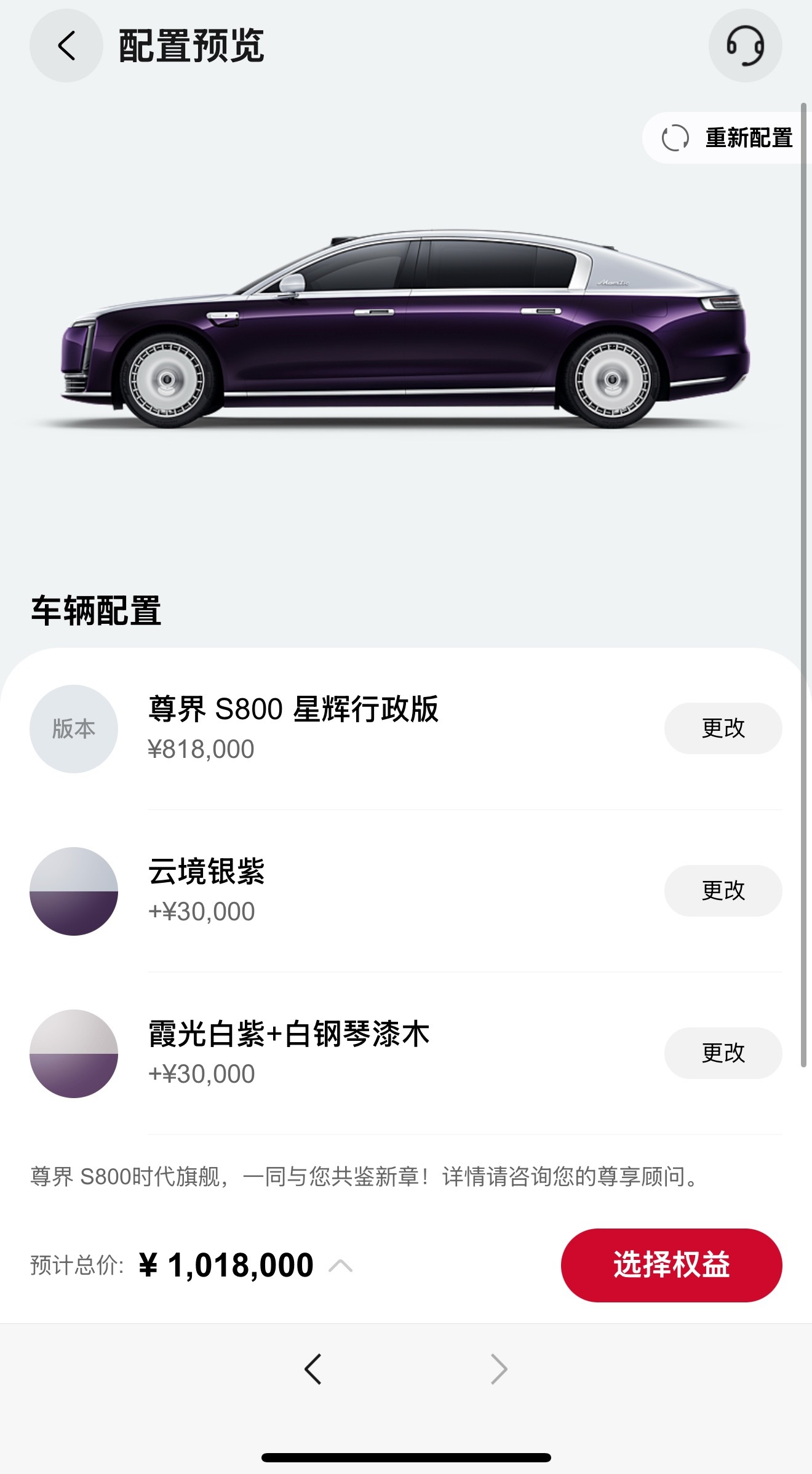Tap the browser back arrow at bottom
This screenshot has width=812, height=1474.
tap(313, 1369)
